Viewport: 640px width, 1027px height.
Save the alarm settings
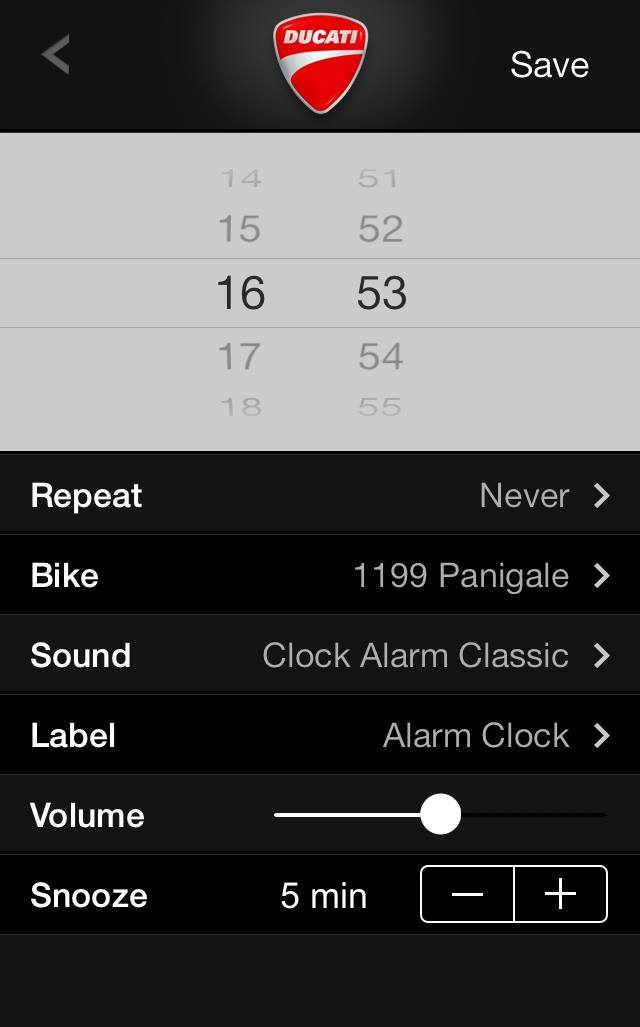(549, 65)
